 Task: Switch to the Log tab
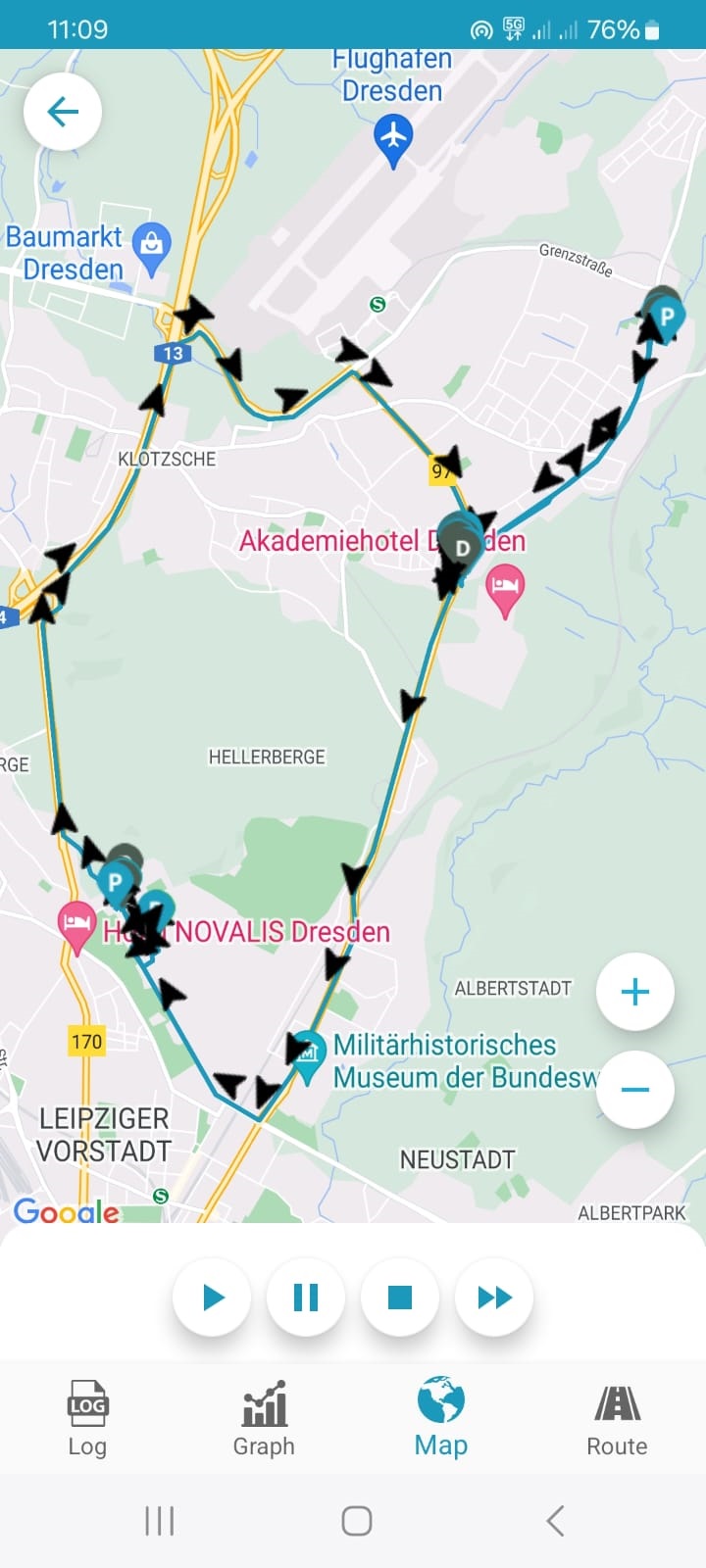(x=87, y=1418)
